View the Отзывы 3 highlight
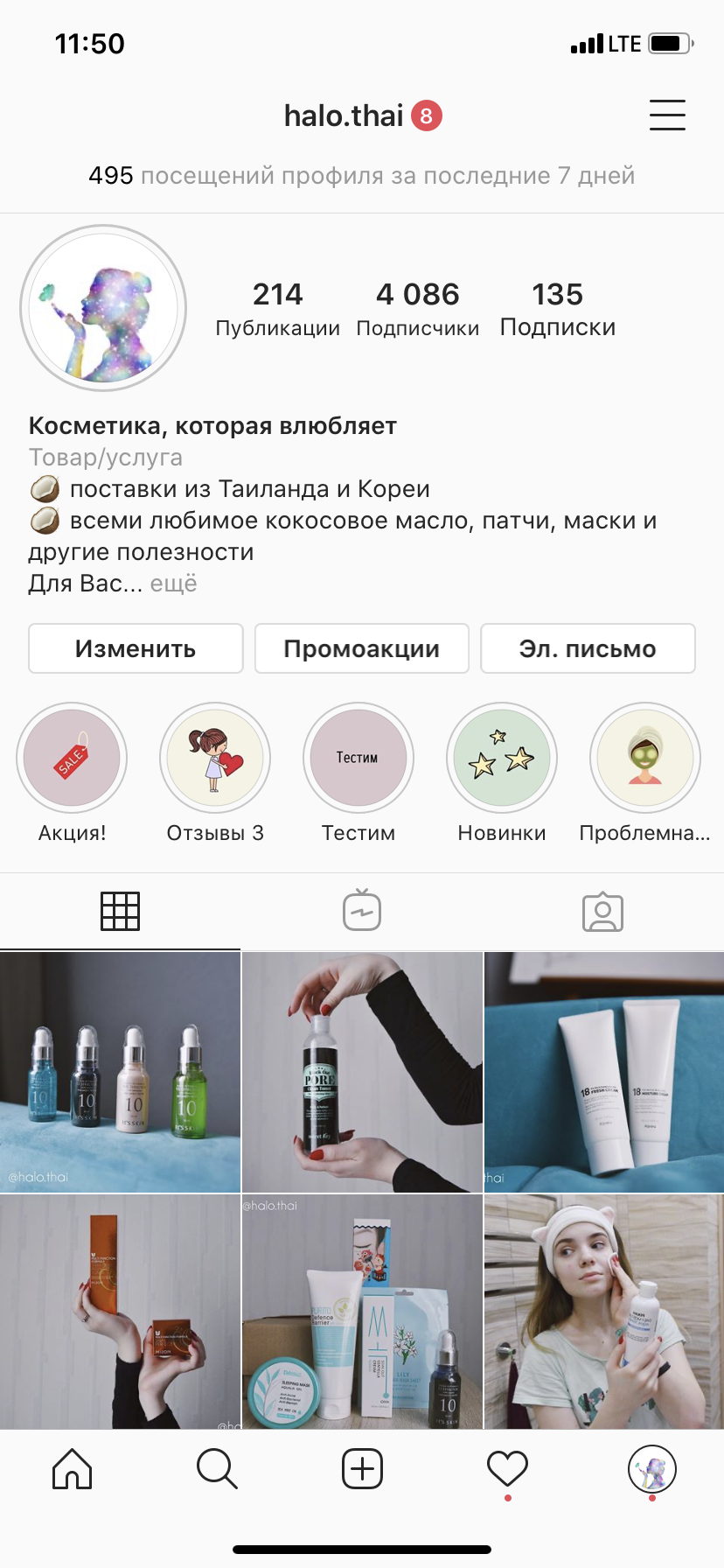The image size is (724, 1568). pyautogui.click(x=215, y=759)
